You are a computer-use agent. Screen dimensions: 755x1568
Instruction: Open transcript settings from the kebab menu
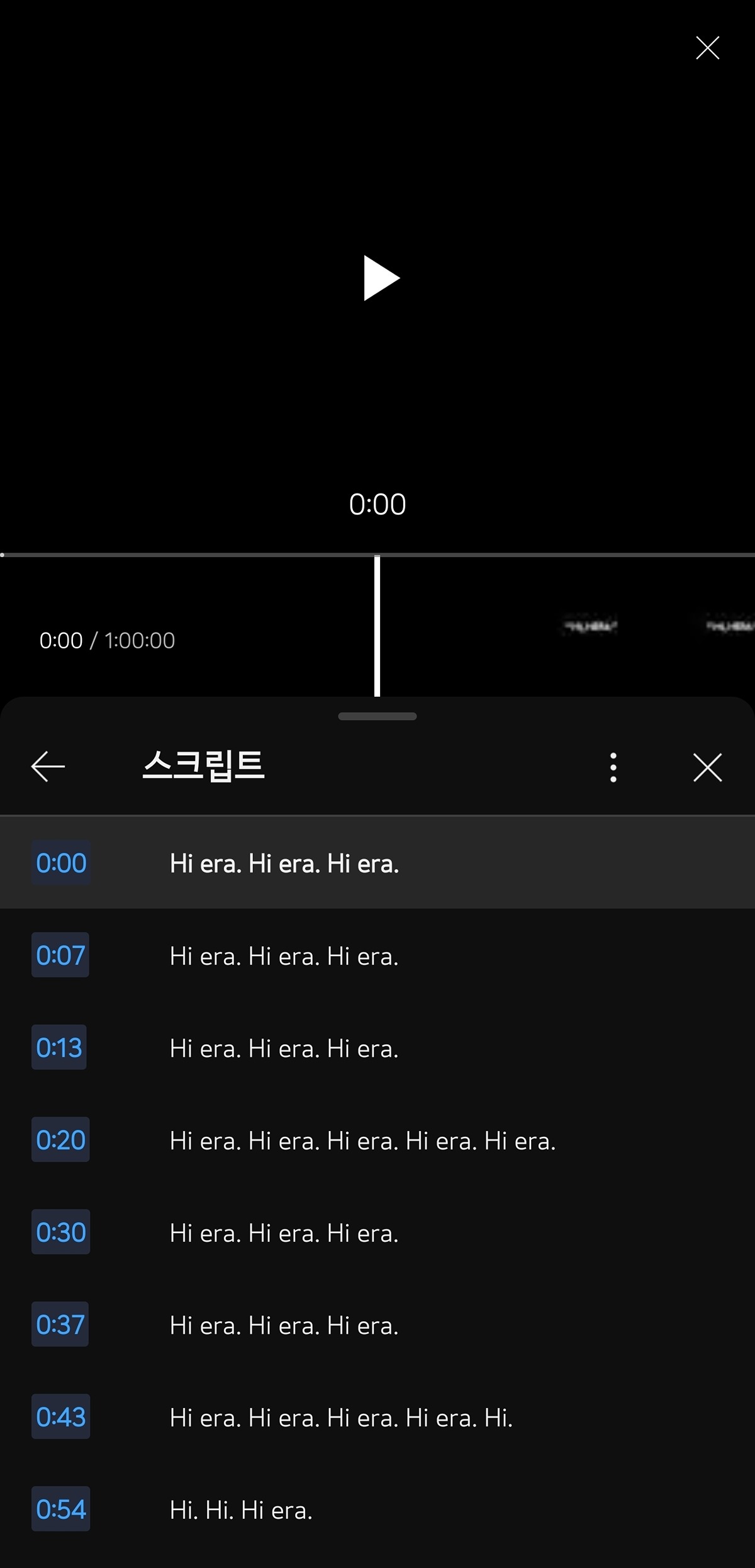(x=613, y=767)
